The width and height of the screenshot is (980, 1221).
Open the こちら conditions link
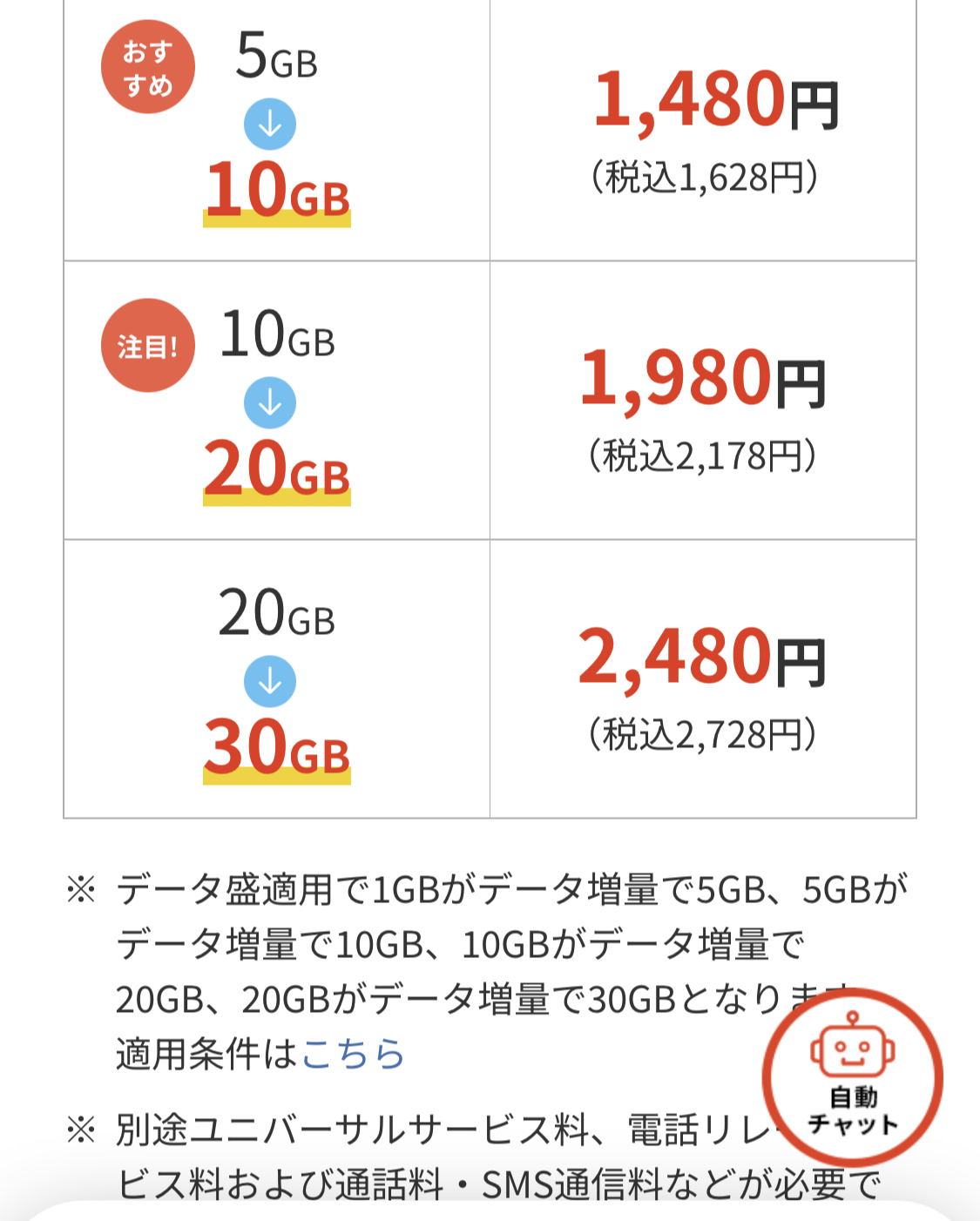[x=353, y=1055]
